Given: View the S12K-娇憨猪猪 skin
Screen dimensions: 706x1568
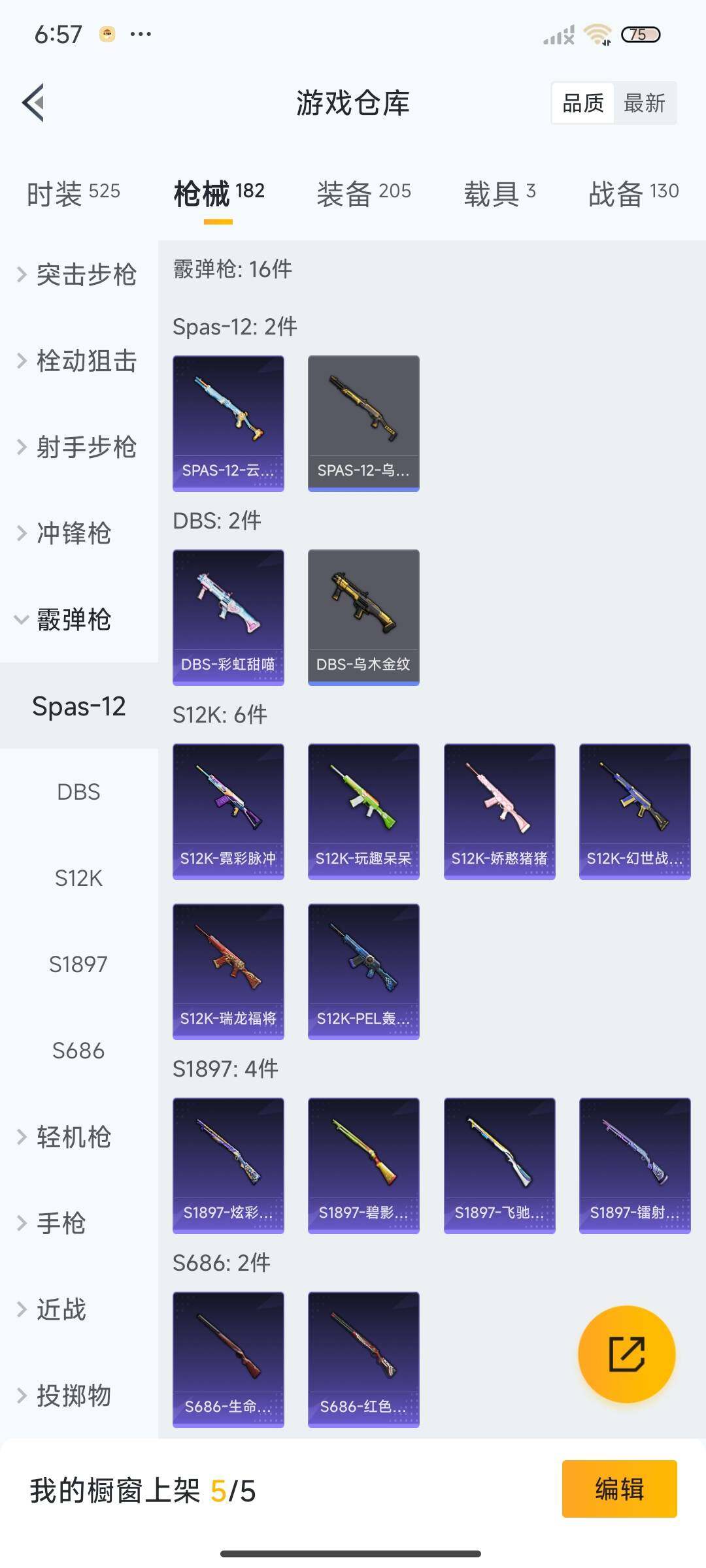Looking at the screenshot, I should coord(499,811).
